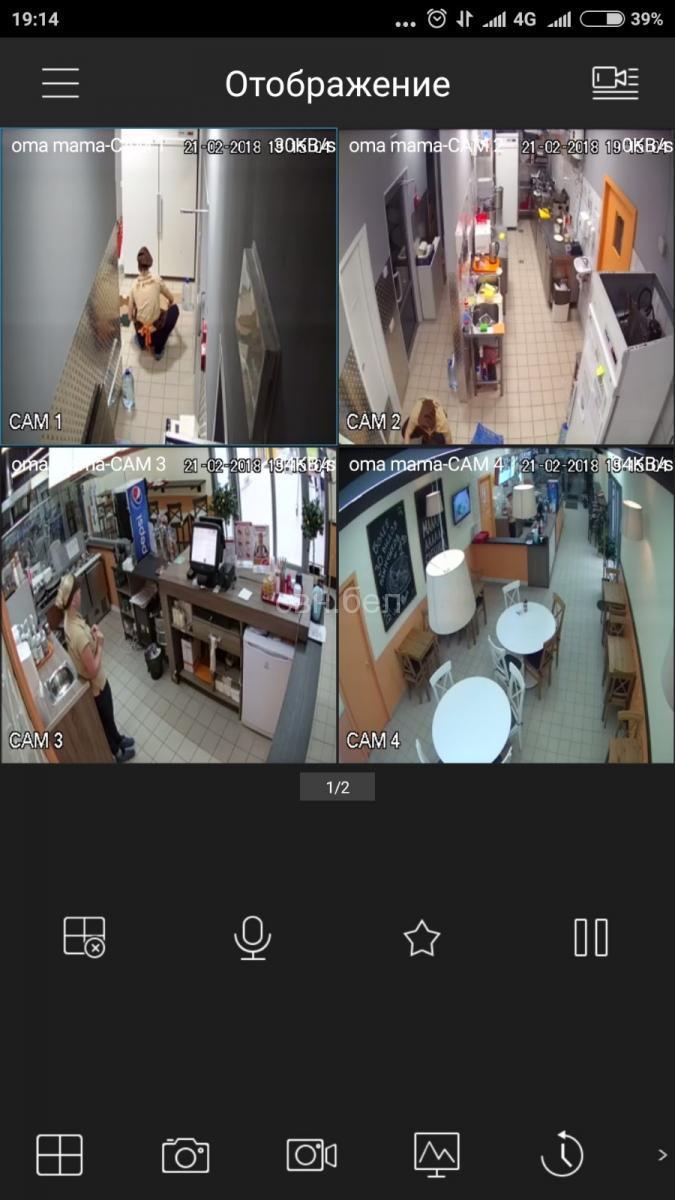Open the playback history clock icon
The image size is (675, 1200).
click(562, 1155)
